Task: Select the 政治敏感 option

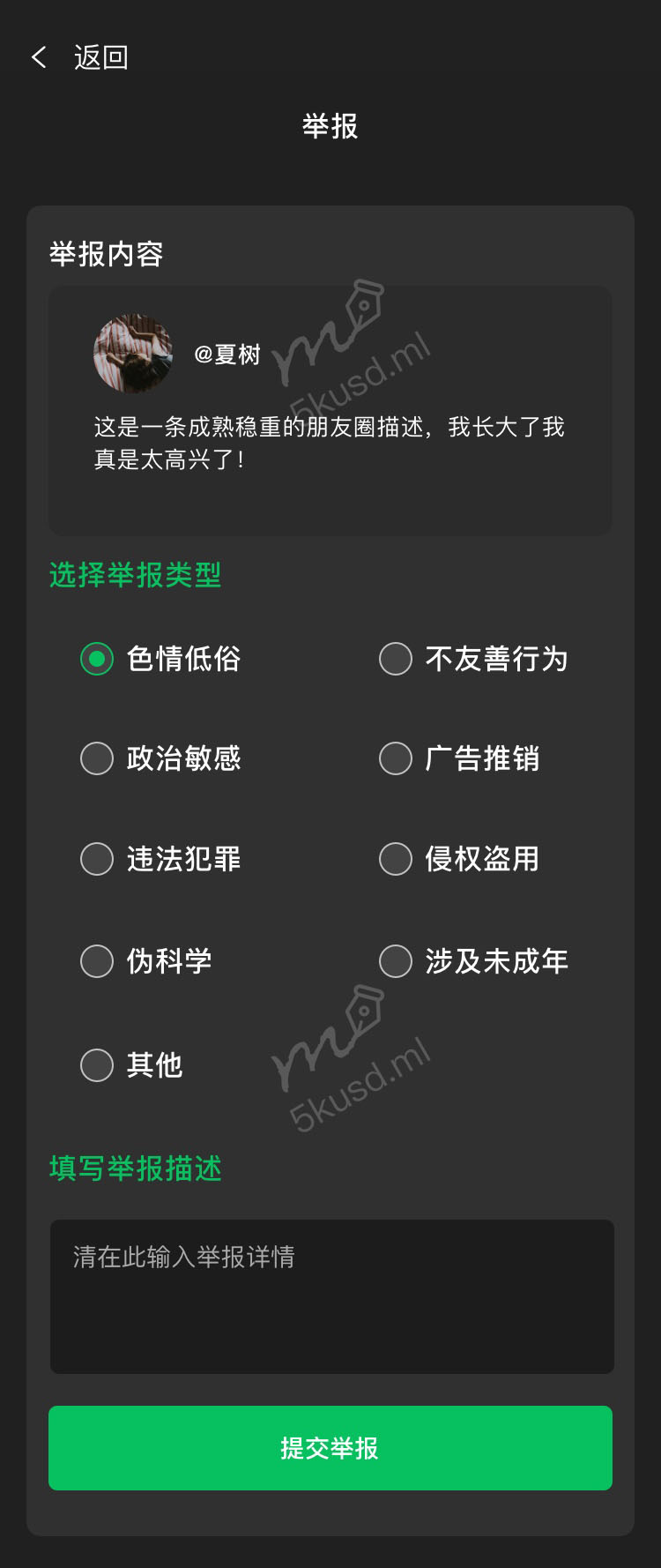Action: point(97,758)
